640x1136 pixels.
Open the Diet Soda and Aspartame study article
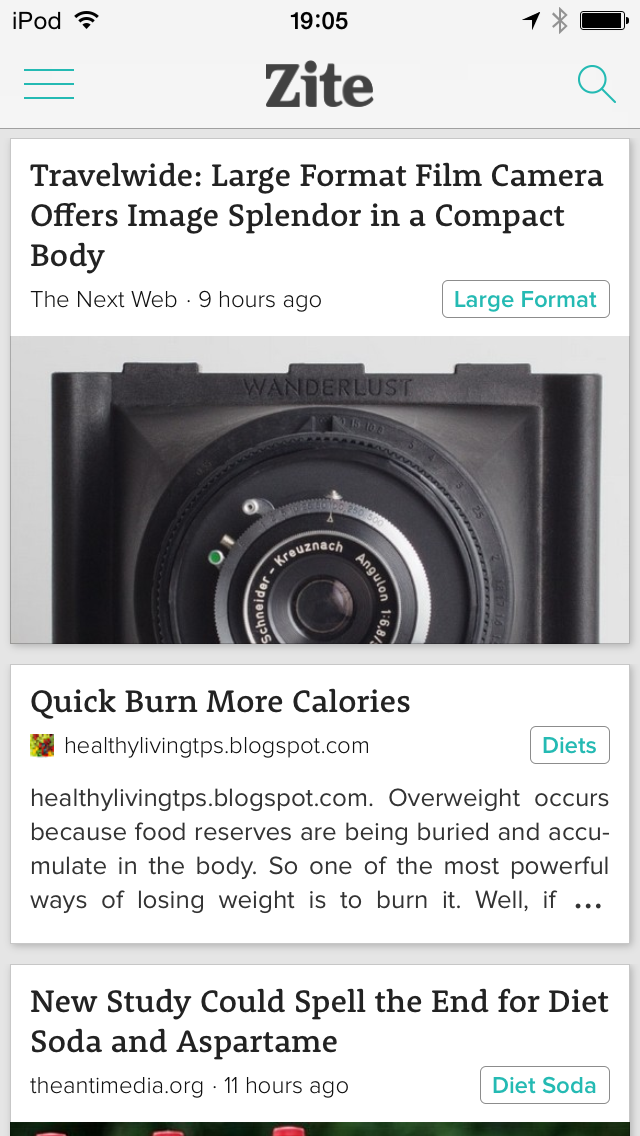click(x=318, y=1021)
